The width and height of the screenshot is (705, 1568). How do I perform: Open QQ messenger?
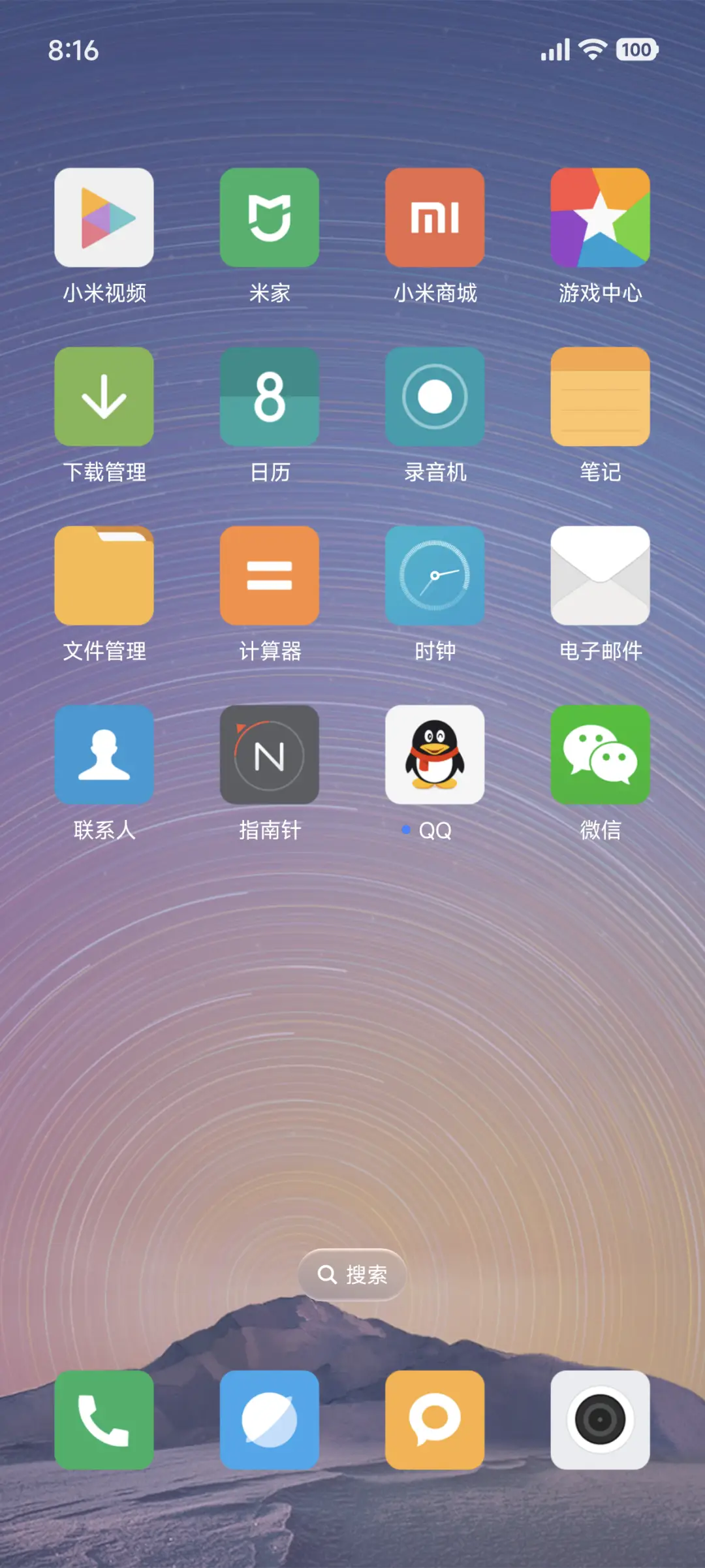click(435, 755)
